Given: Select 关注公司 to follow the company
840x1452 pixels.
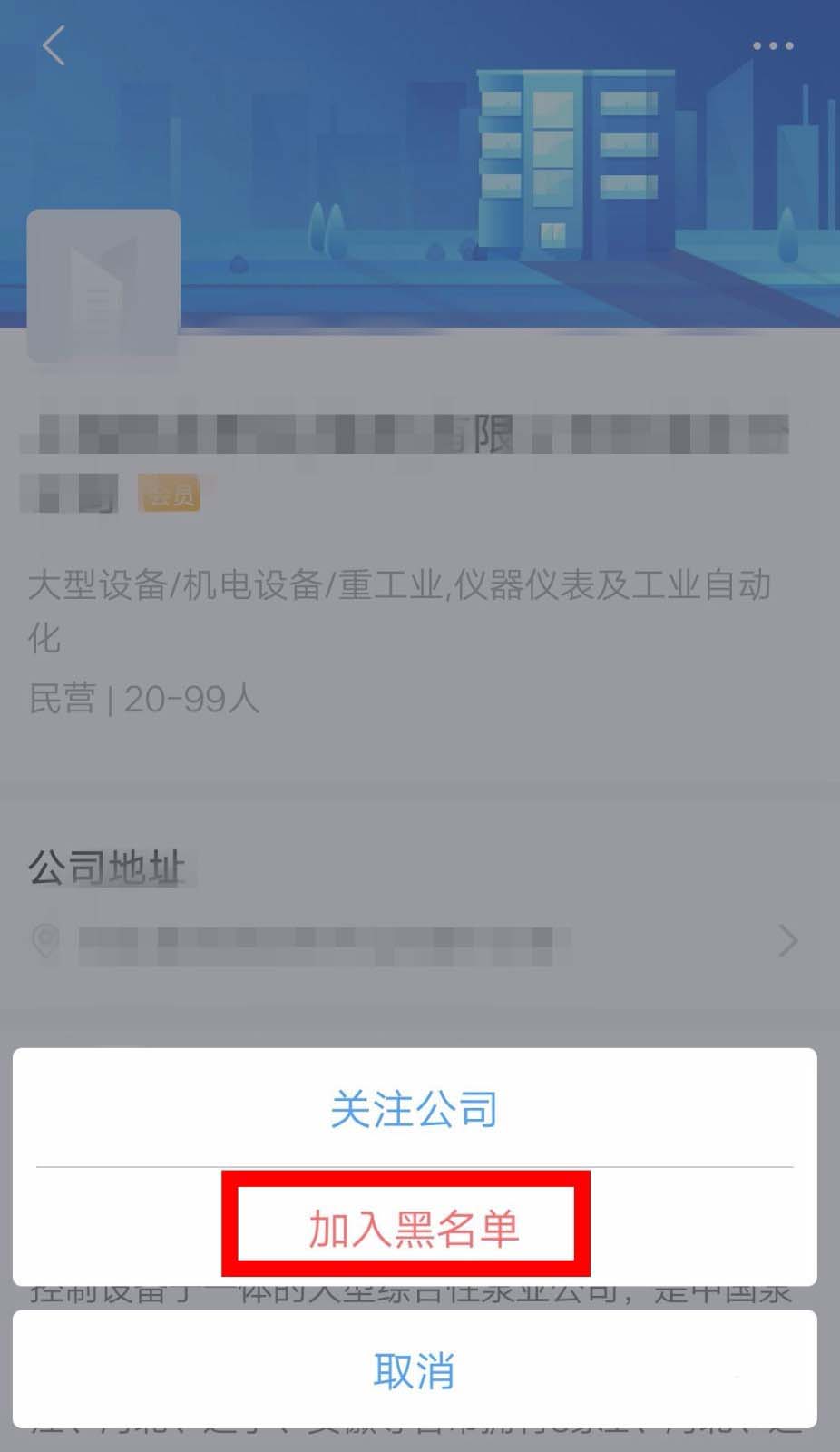Looking at the screenshot, I should click(x=415, y=1109).
